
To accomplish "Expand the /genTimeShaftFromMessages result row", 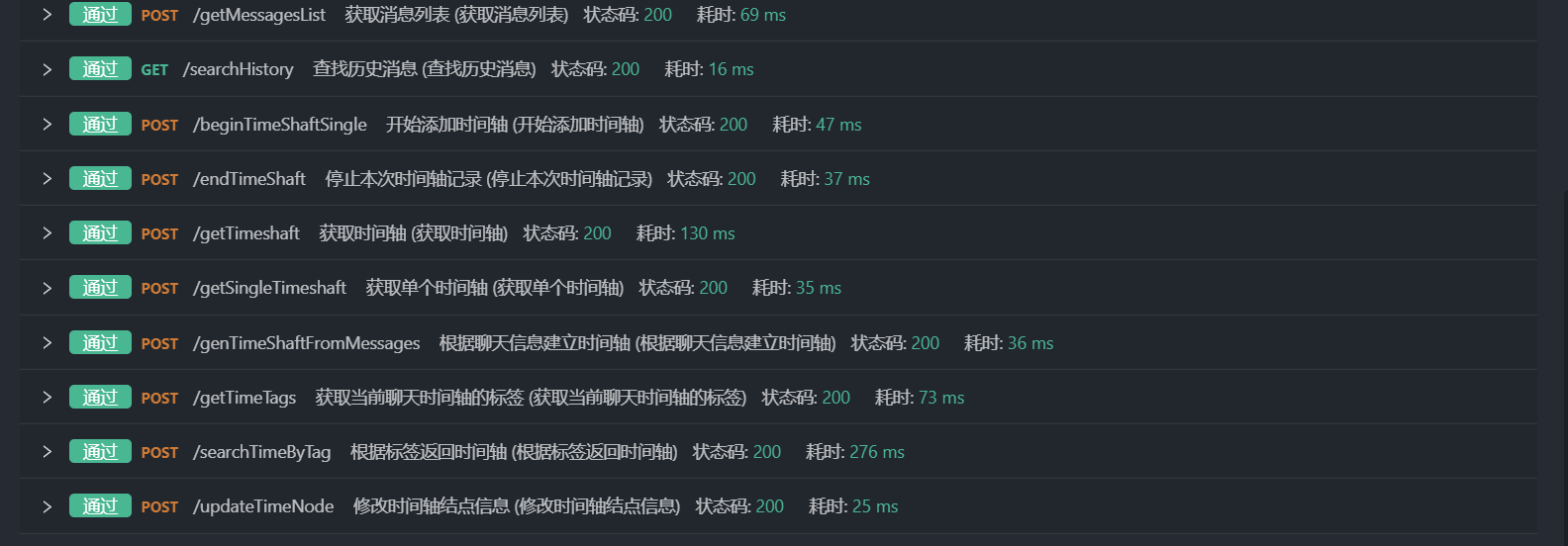I will (47, 343).
